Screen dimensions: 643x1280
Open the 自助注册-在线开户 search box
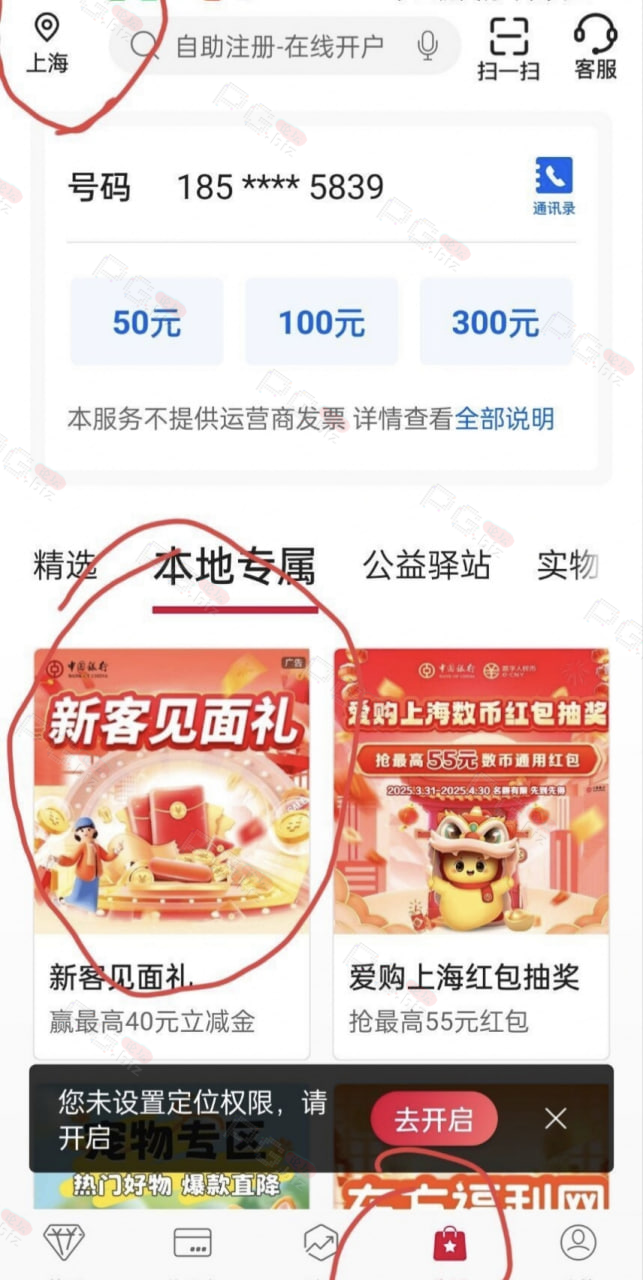point(285,45)
